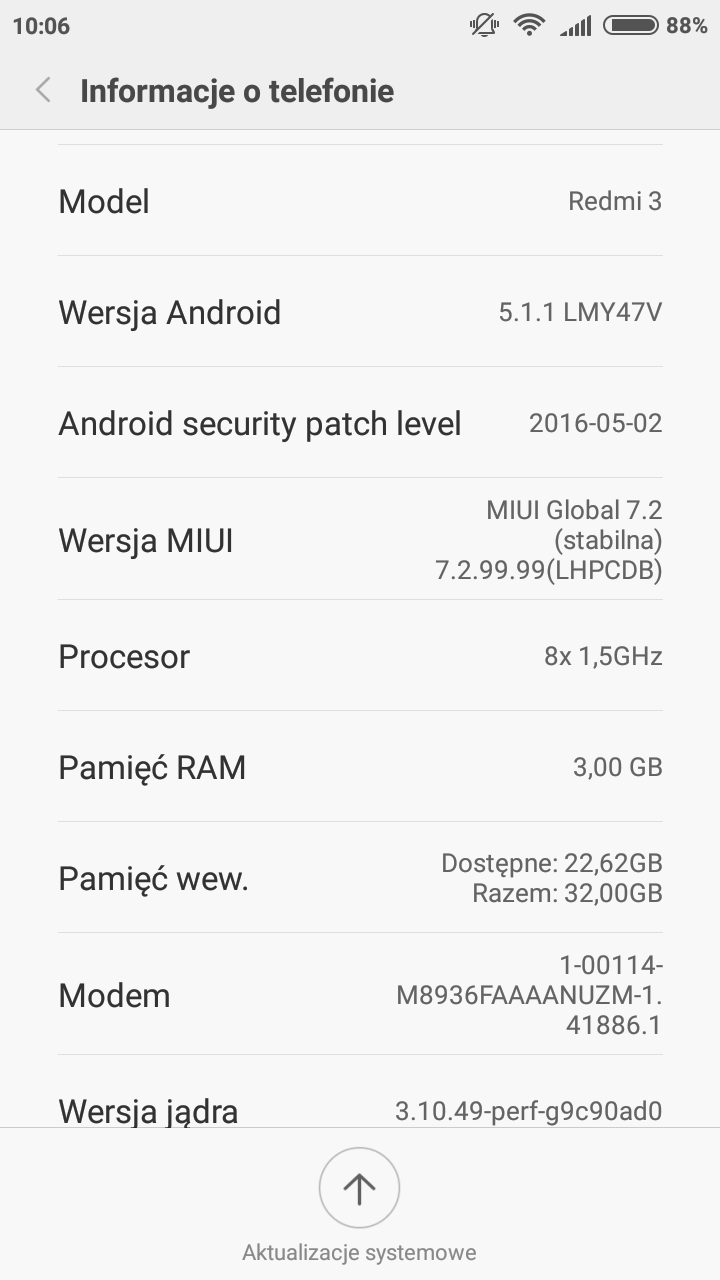Open Android security patch level row
Image resolution: width=720 pixels, height=1280 pixels.
point(360,423)
